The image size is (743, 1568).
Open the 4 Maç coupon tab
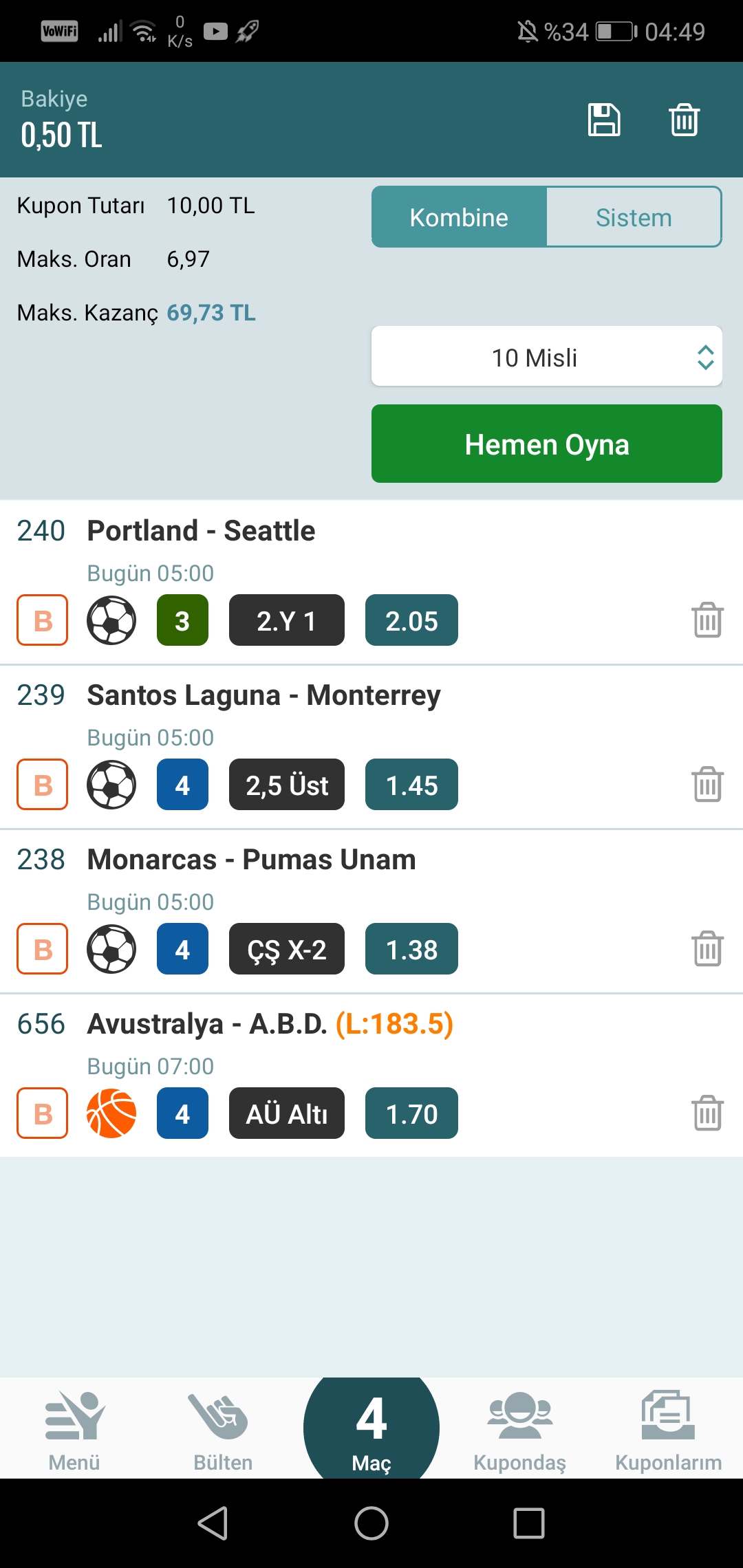click(371, 1429)
